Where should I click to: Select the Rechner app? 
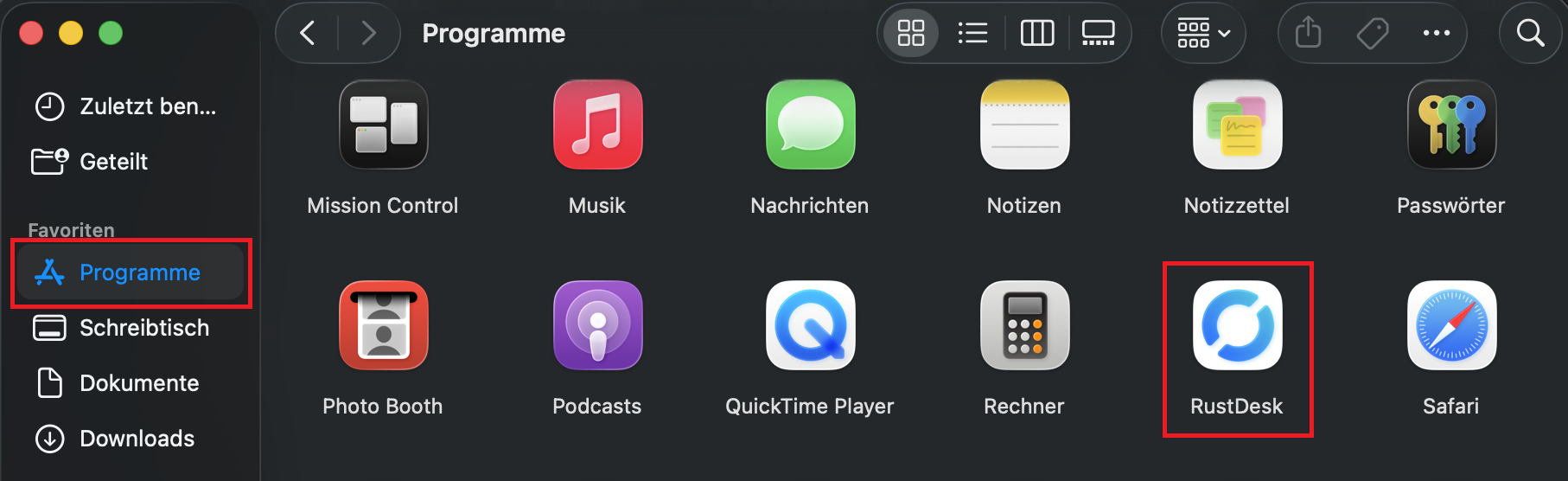point(1024,348)
